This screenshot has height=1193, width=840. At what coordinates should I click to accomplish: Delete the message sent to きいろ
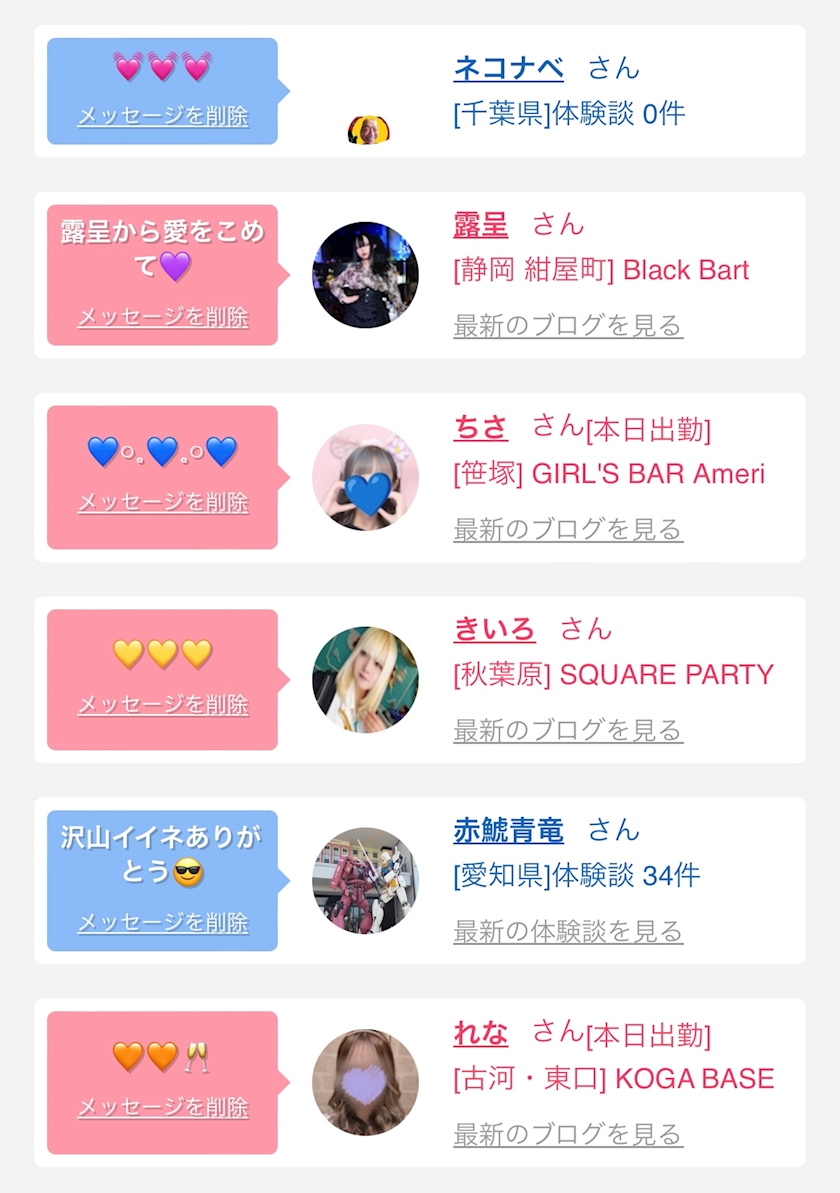163,705
